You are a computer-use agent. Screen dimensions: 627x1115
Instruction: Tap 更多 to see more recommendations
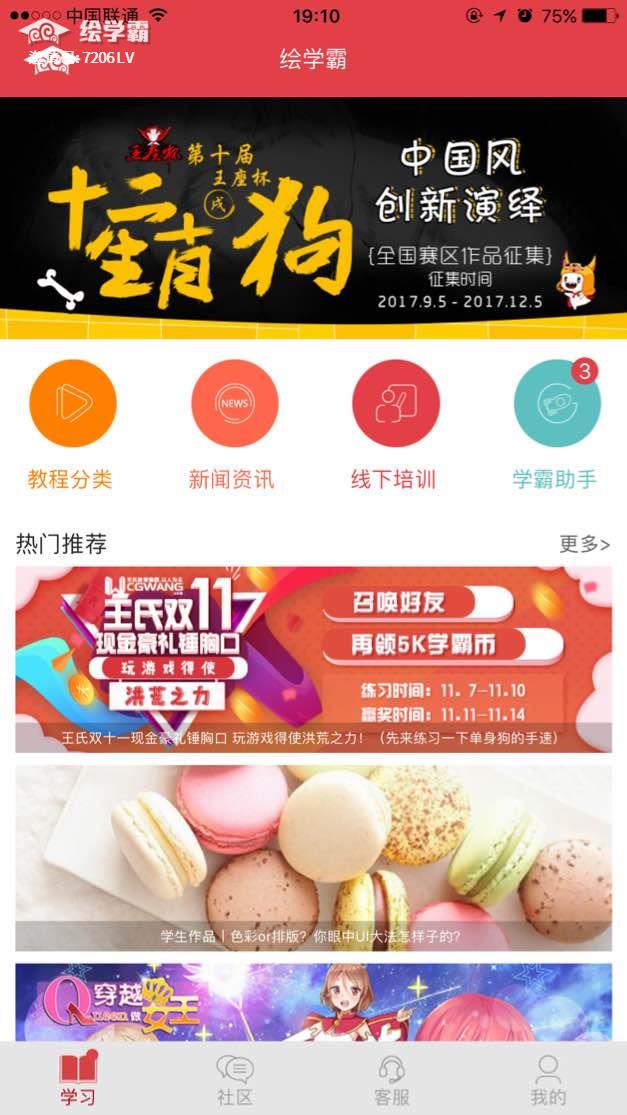click(x=584, y=544)
